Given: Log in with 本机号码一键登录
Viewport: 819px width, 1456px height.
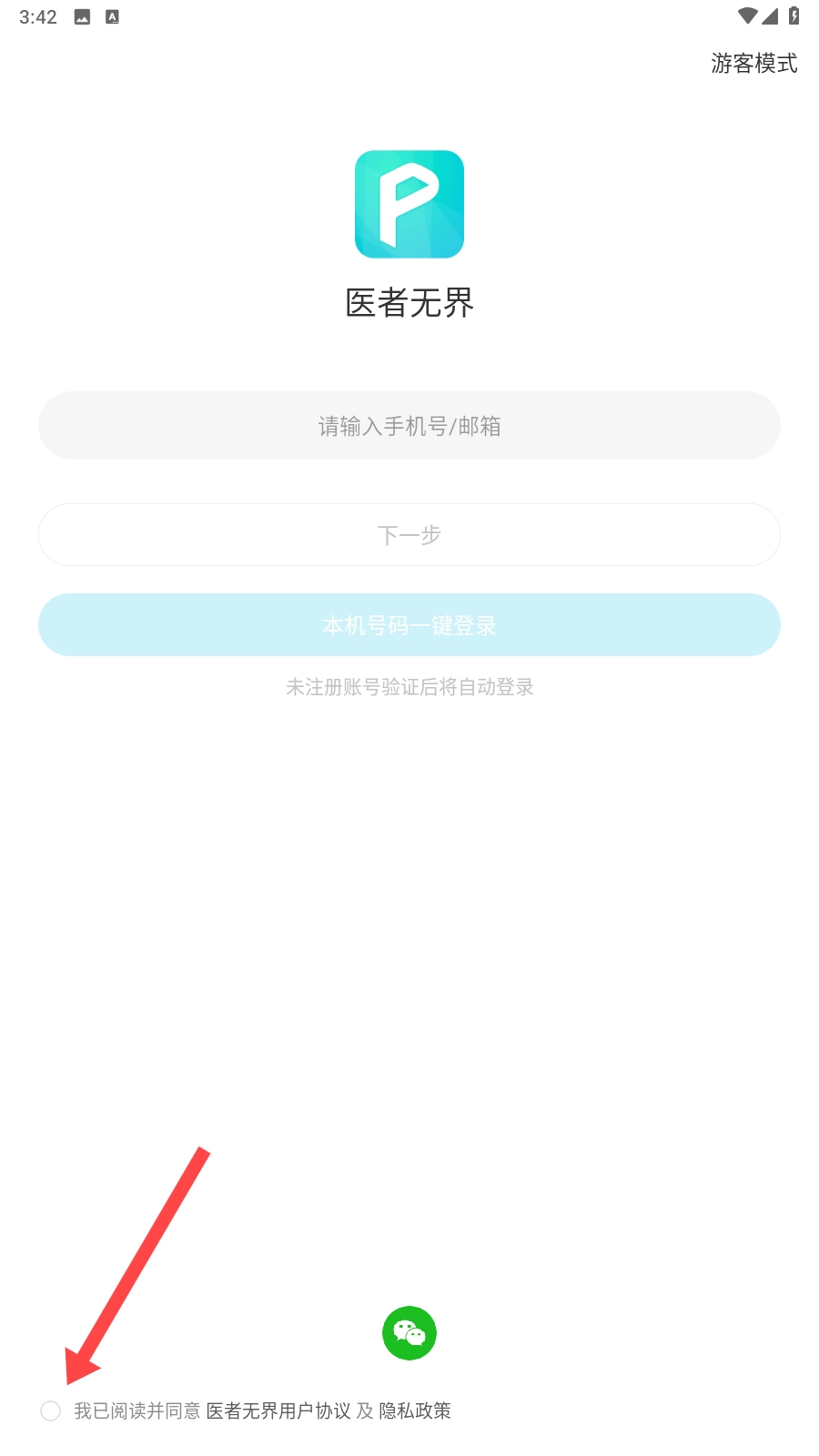Looking at the screenshot, I should point(409,625).
